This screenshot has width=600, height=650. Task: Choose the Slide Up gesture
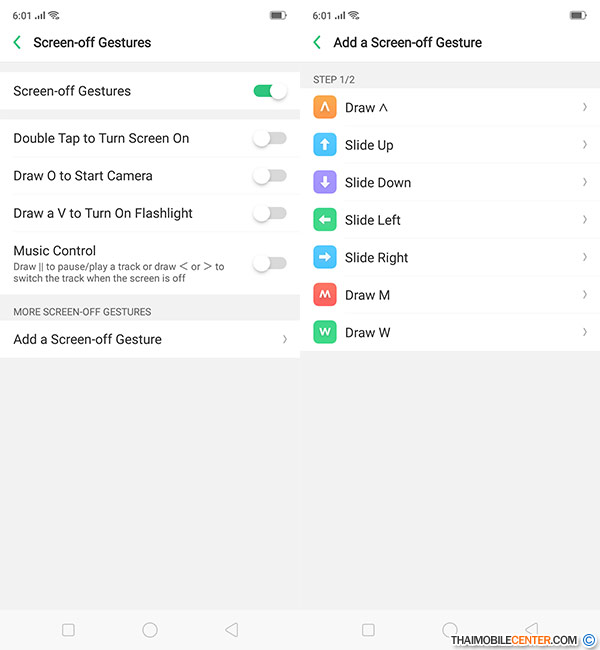pos(450,145)
